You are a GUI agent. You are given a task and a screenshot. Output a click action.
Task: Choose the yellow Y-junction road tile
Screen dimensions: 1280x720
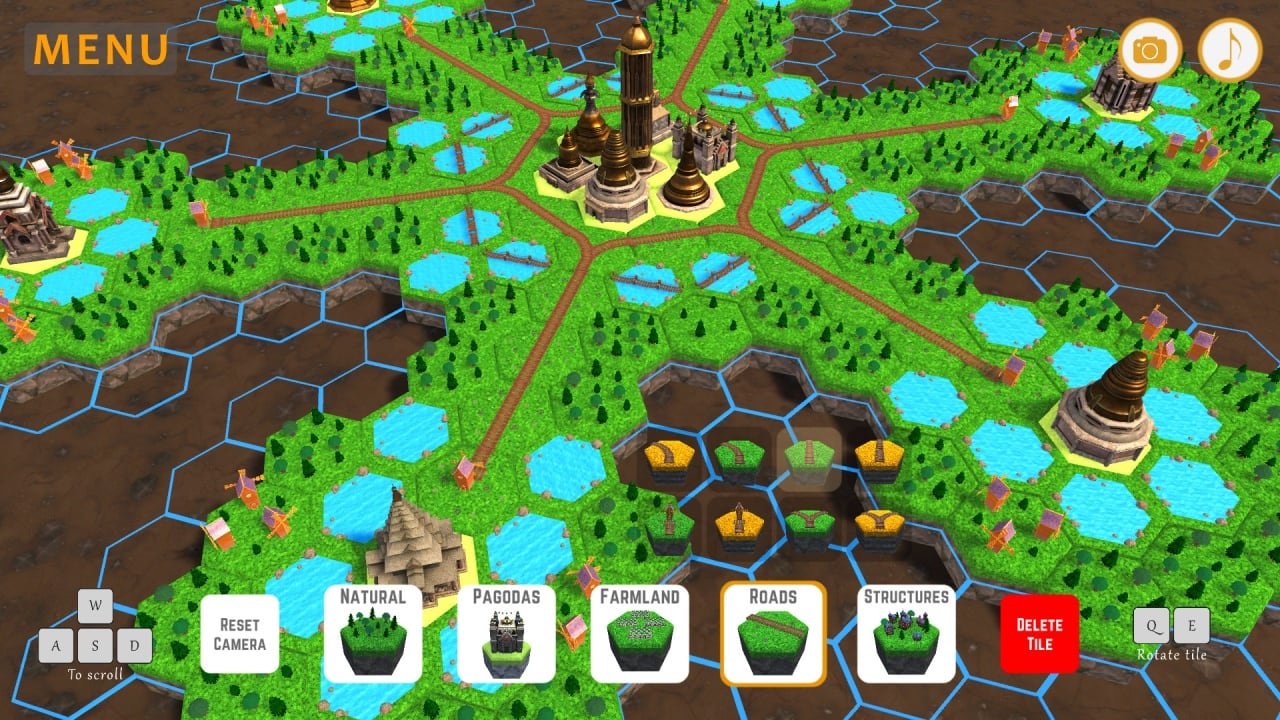880,523
